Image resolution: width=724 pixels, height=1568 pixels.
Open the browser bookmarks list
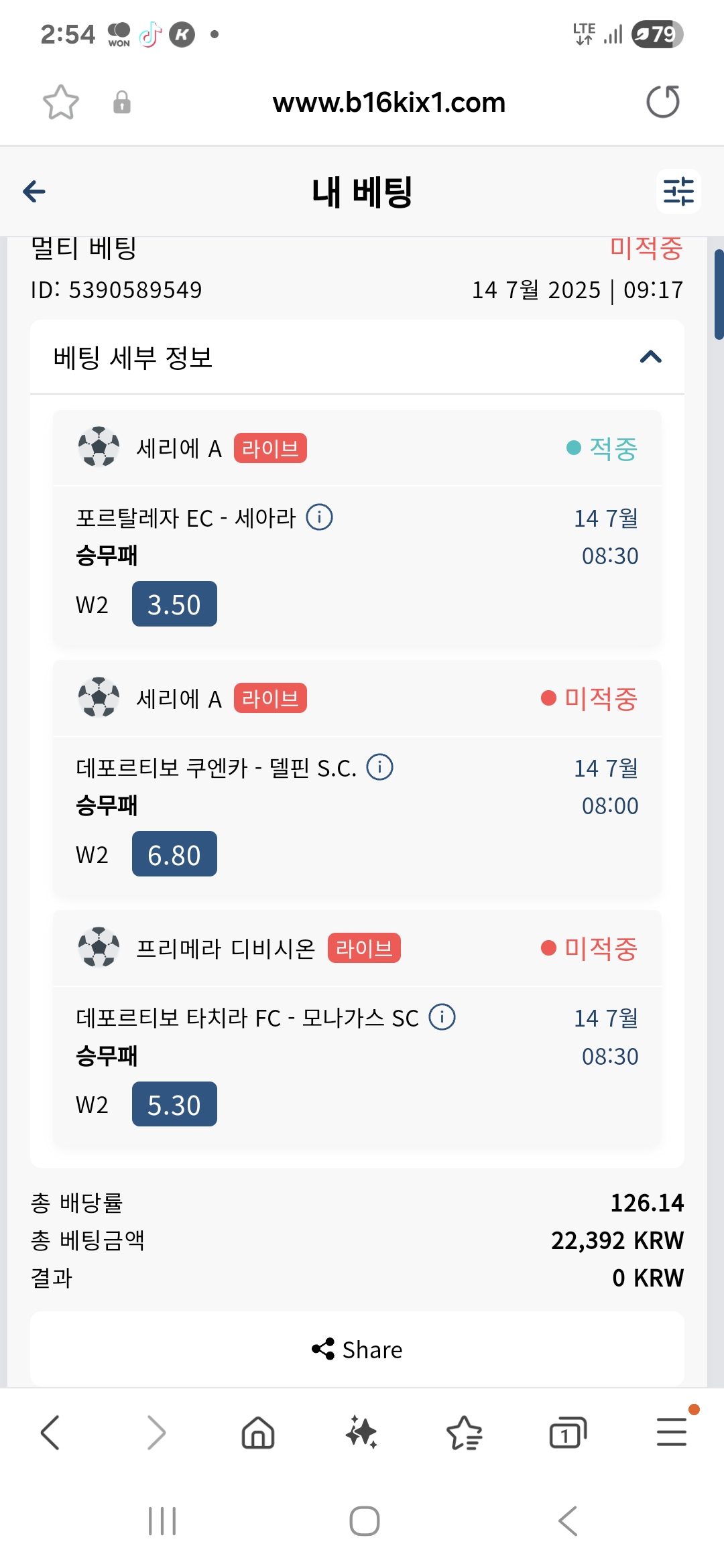click(465, 1433)
